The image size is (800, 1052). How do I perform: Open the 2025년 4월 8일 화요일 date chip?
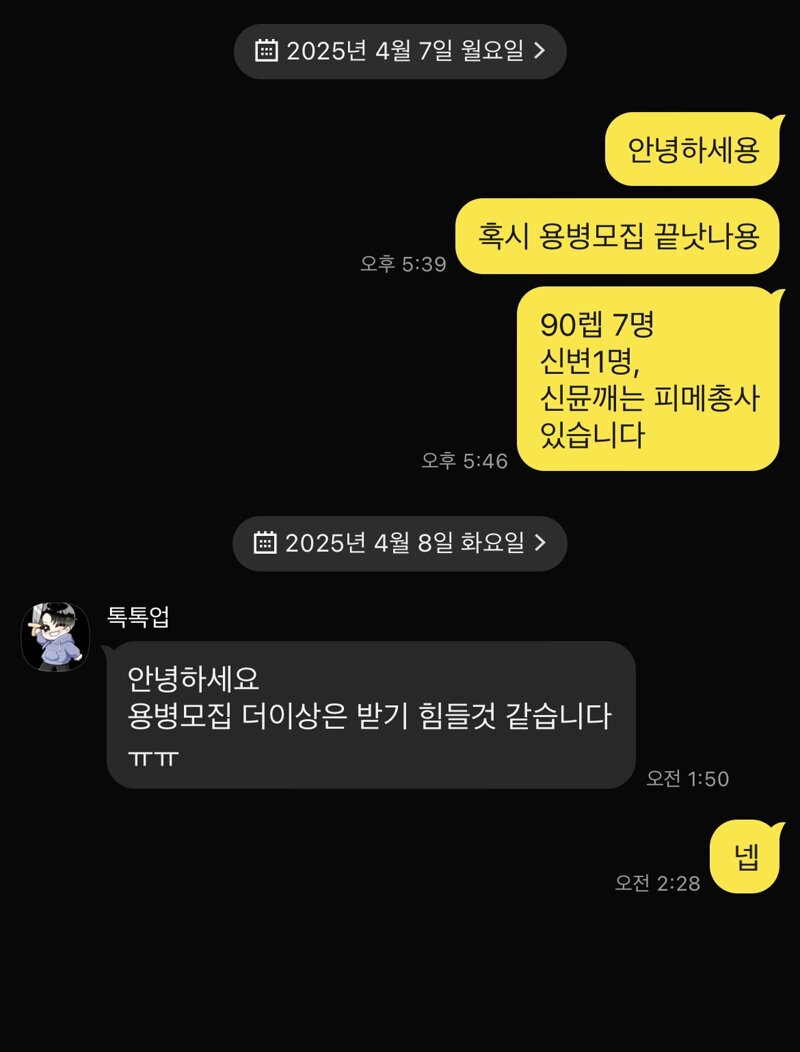coord(400,543)
